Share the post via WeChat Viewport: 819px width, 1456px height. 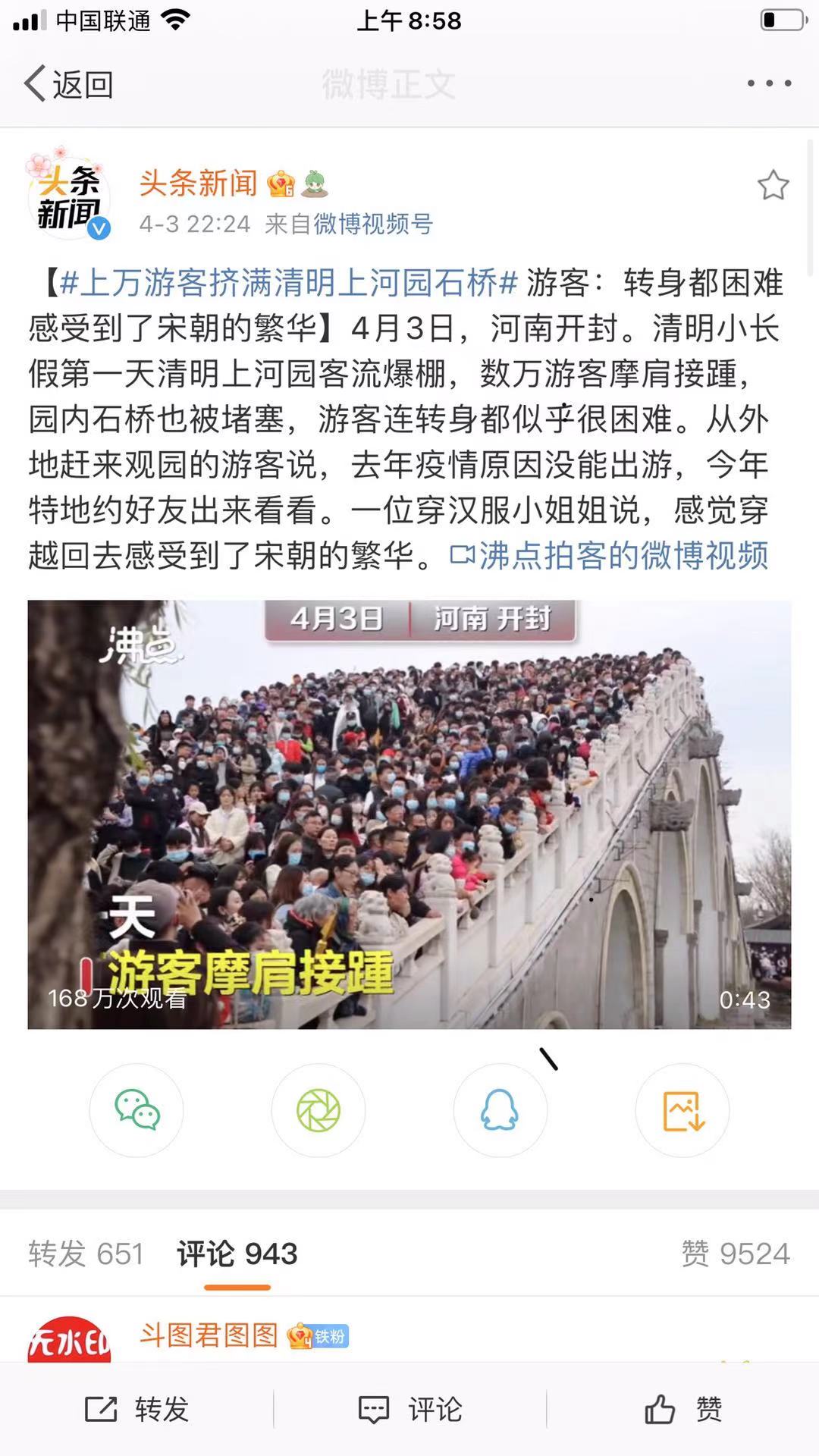[136, 1110]
